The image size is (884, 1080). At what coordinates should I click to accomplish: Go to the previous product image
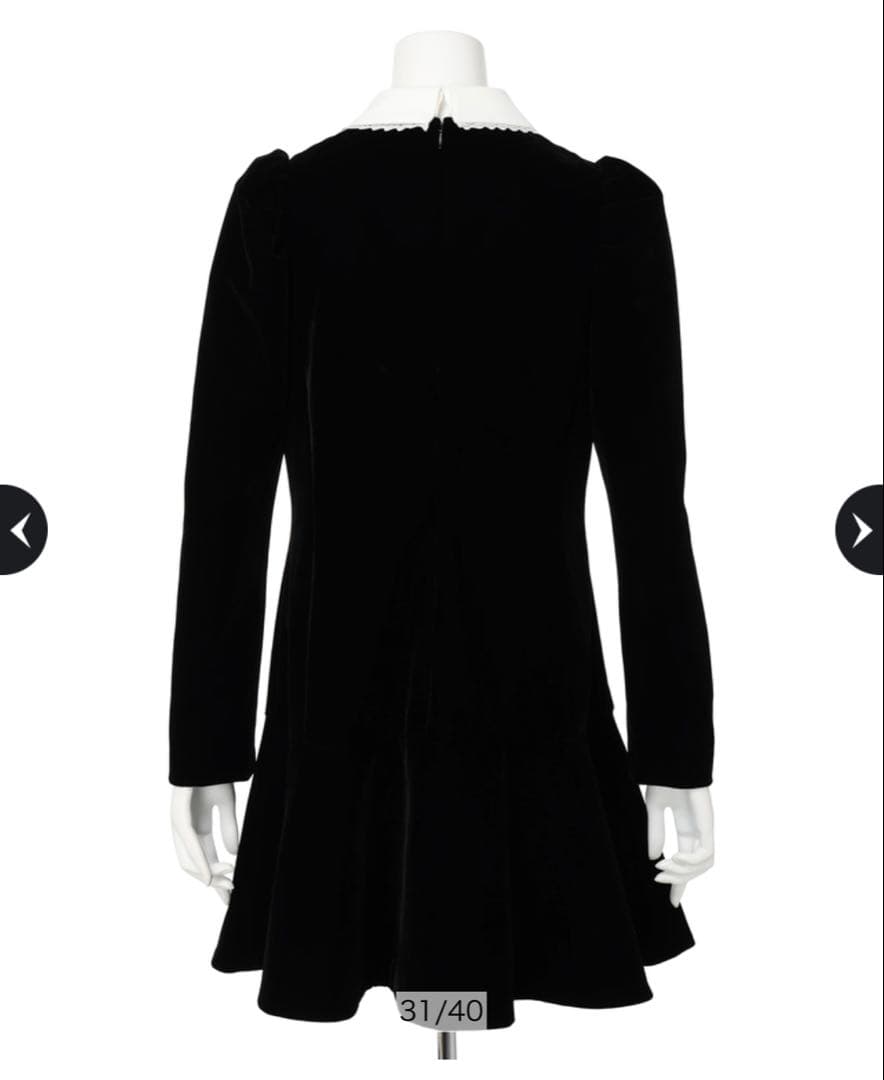click(20, 529)
